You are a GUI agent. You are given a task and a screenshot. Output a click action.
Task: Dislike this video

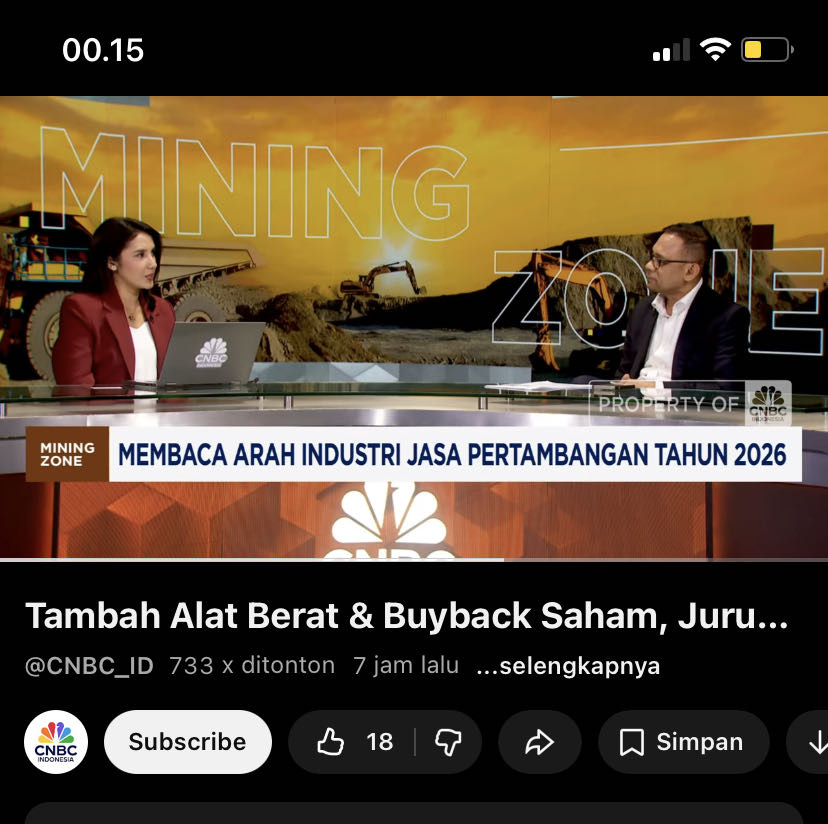pyautogui.click(x=448, y=742)
